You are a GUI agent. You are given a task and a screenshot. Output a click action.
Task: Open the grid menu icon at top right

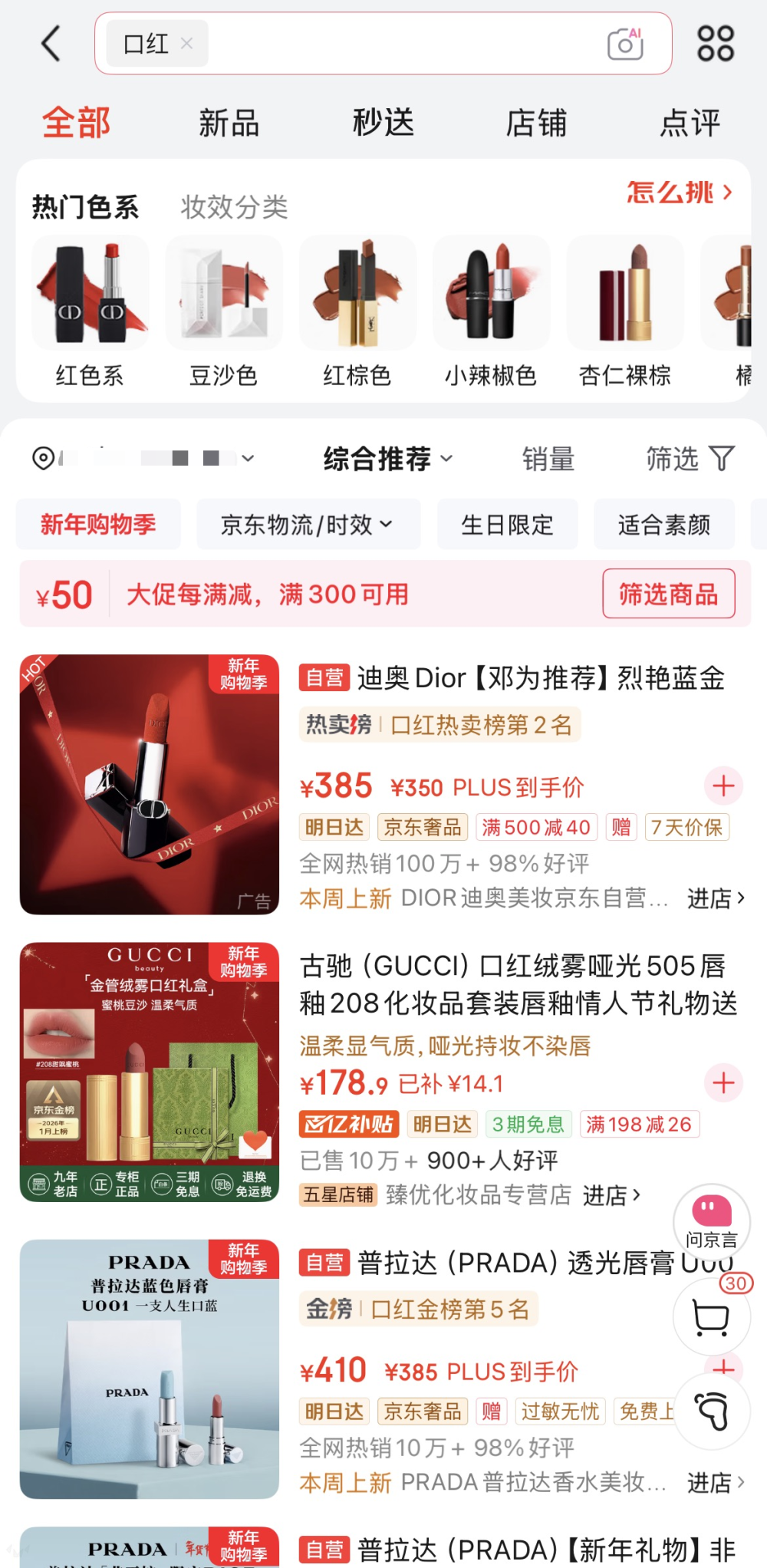(x=715, y=44)
